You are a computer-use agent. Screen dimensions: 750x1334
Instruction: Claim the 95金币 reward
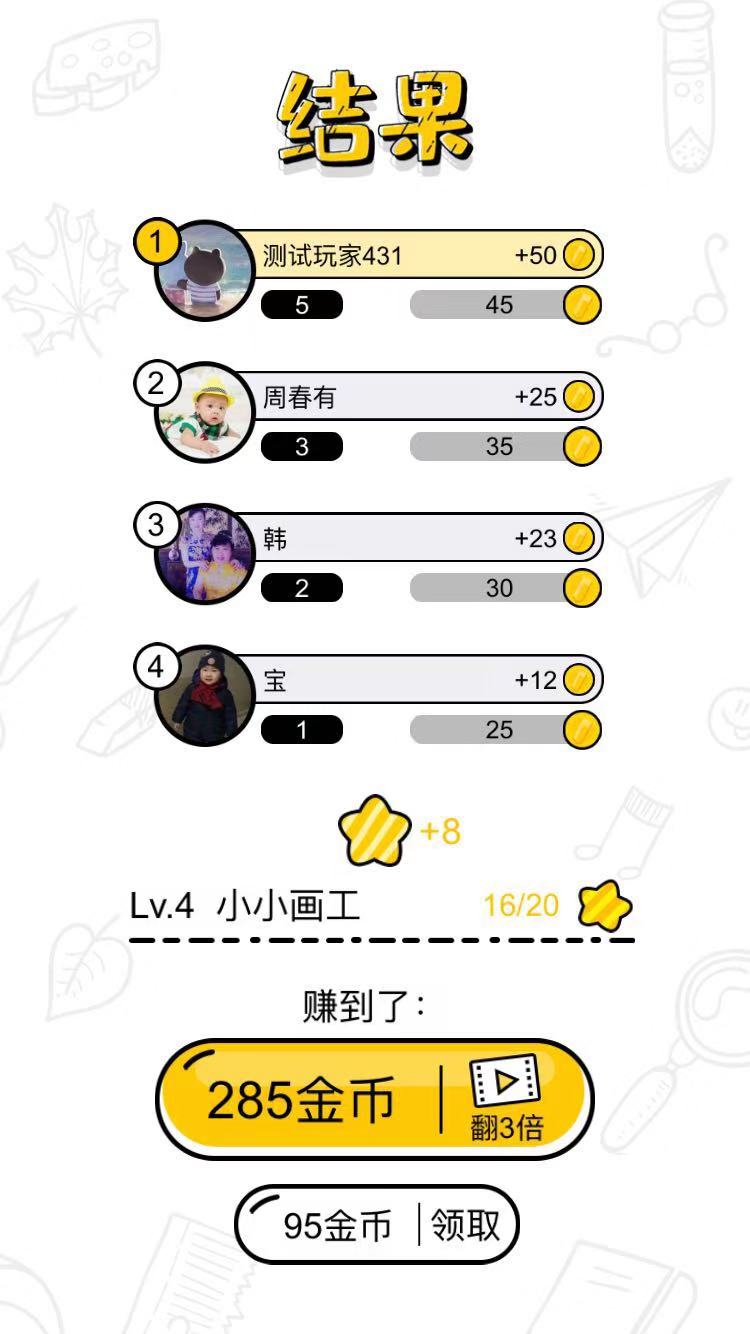coord(377,1225)
